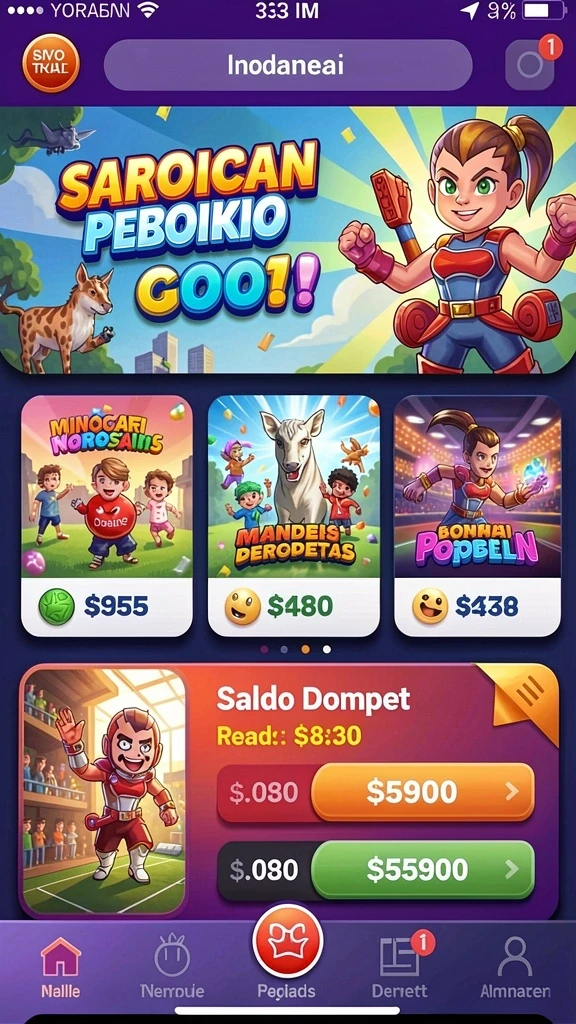Switch to the Almnaten profile tab

click(x=515, y=968)
